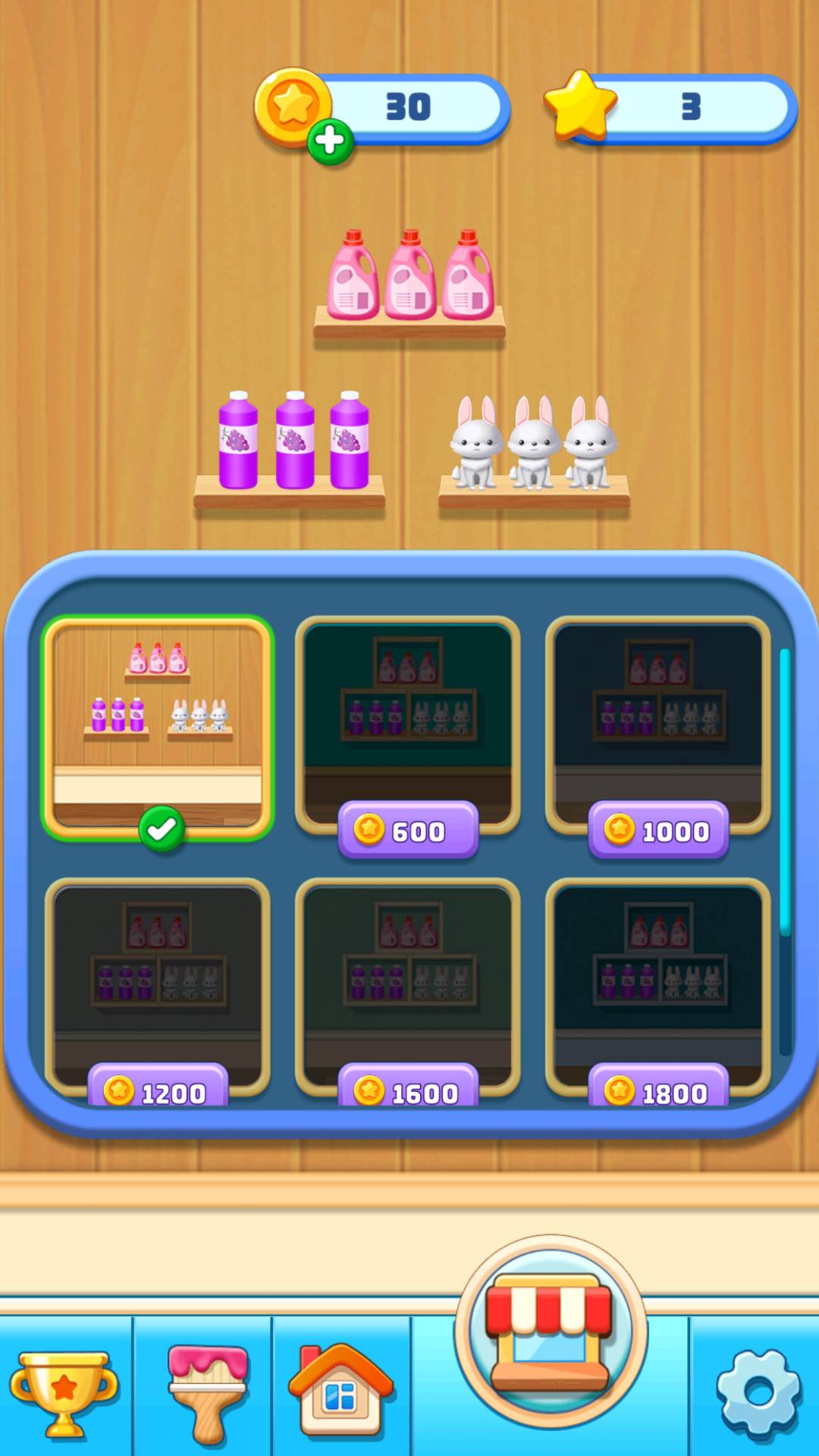The height and width of the screenshot is (1456, 819).
Task: Buy the shelf theme costing 600 coins
Action: 408,830
